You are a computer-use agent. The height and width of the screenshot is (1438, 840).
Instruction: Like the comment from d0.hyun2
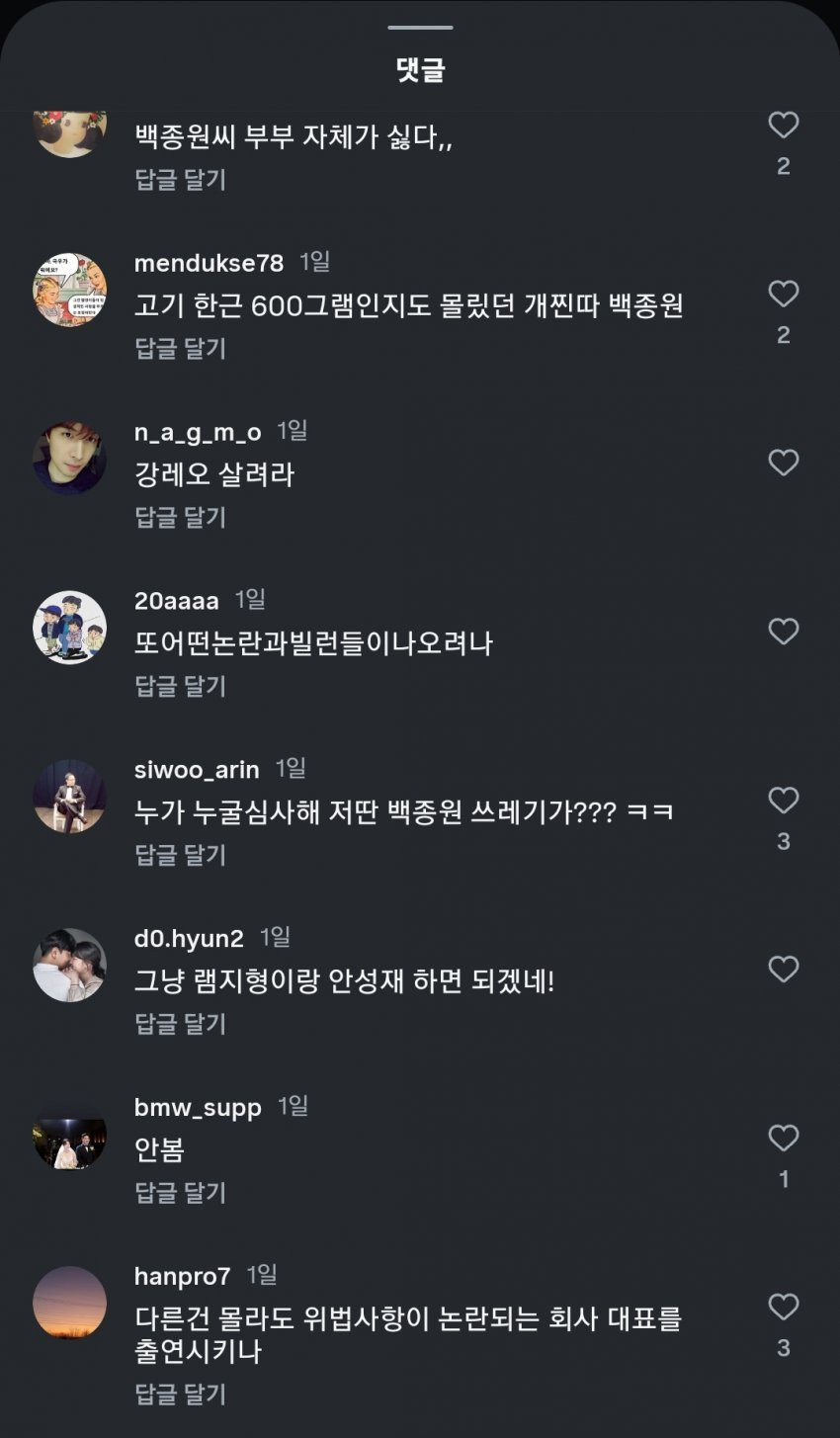[783, 970]
